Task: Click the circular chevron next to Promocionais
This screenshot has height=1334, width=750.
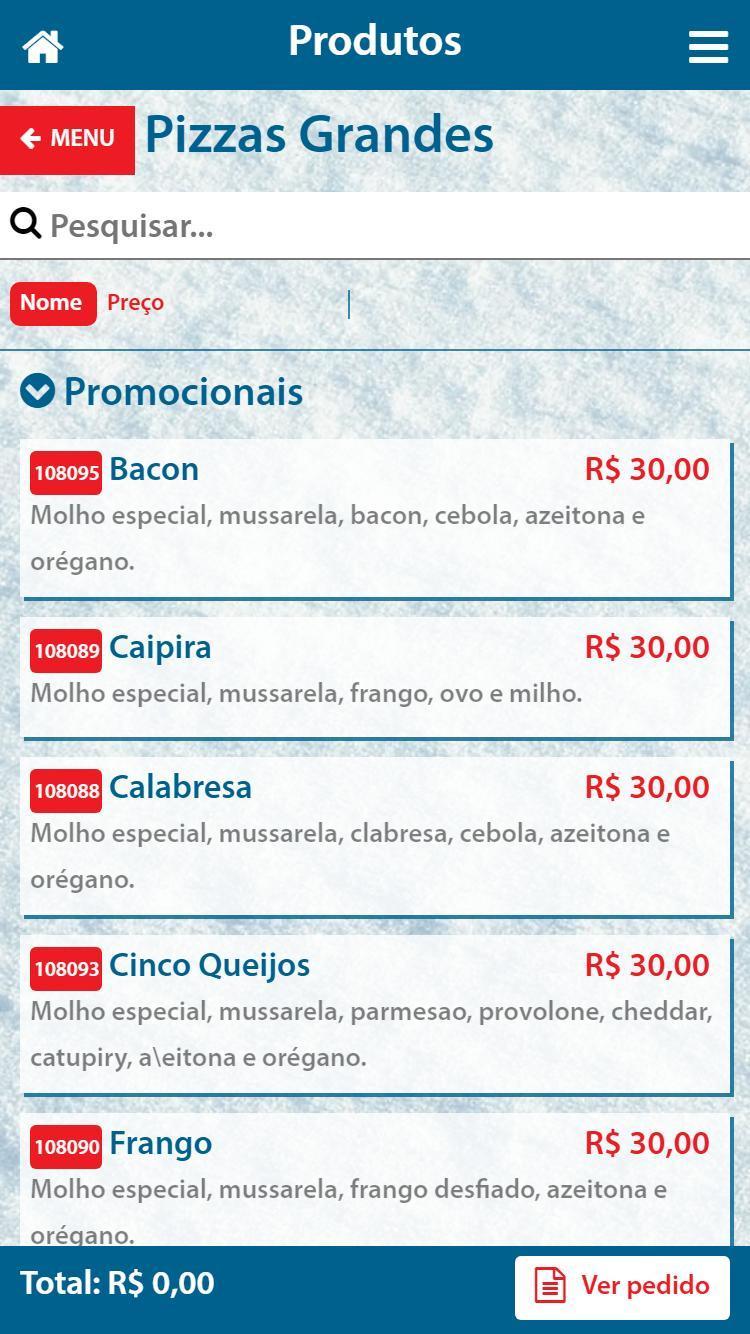Action: [x=36, y=391]
